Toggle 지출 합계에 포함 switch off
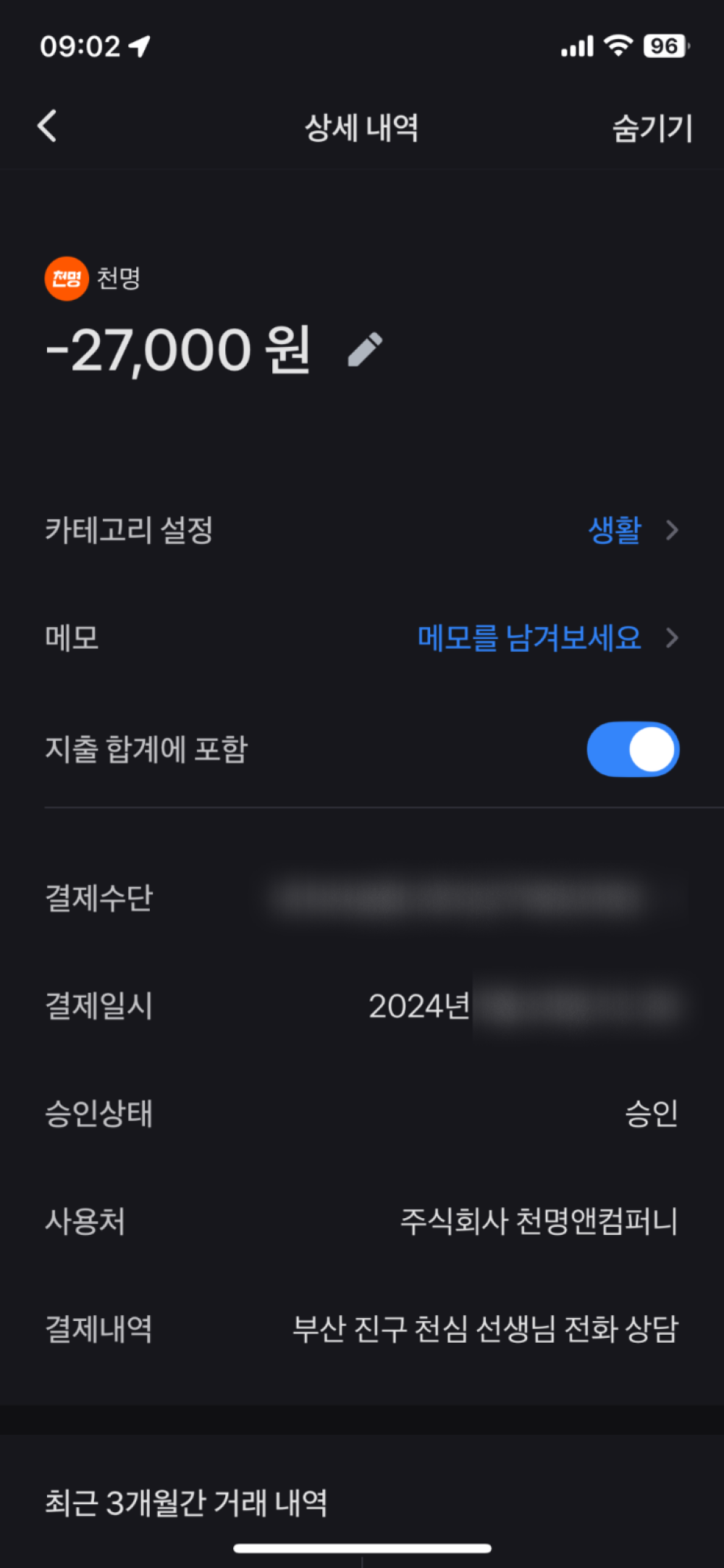 tap(632, 750)
